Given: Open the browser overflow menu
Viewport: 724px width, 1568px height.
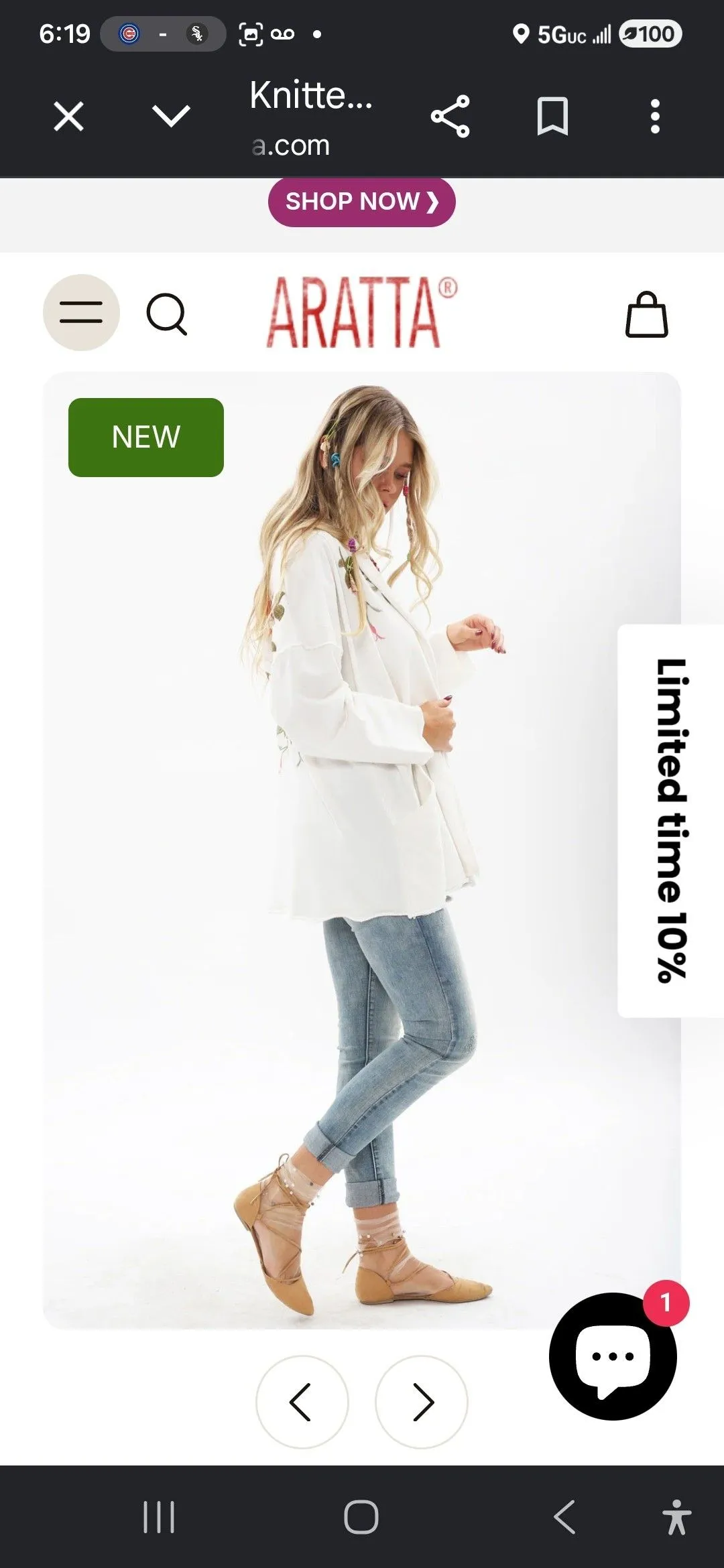Looking at the screenshot, I should click(655, 117).
